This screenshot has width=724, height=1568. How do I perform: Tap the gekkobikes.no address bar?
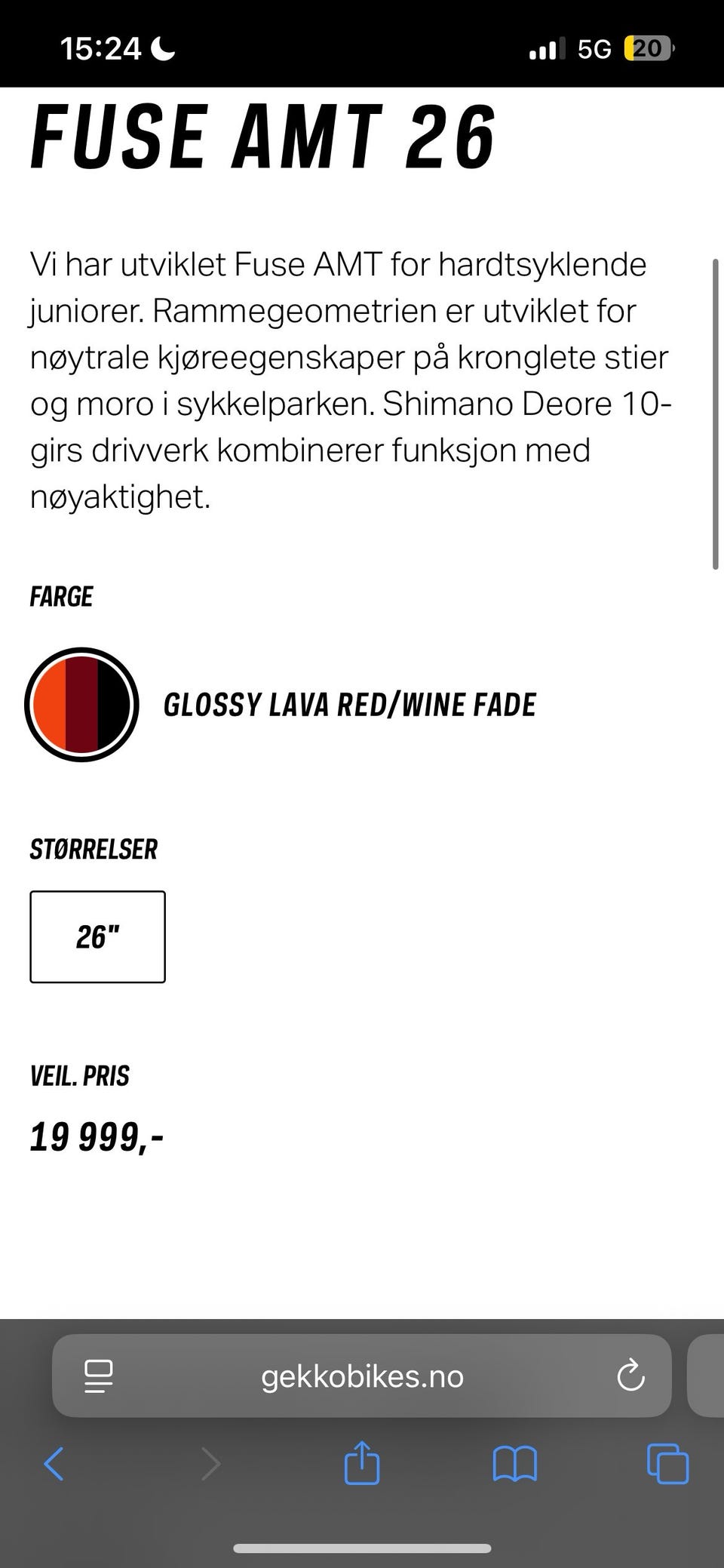click(x=362, y=1376)
